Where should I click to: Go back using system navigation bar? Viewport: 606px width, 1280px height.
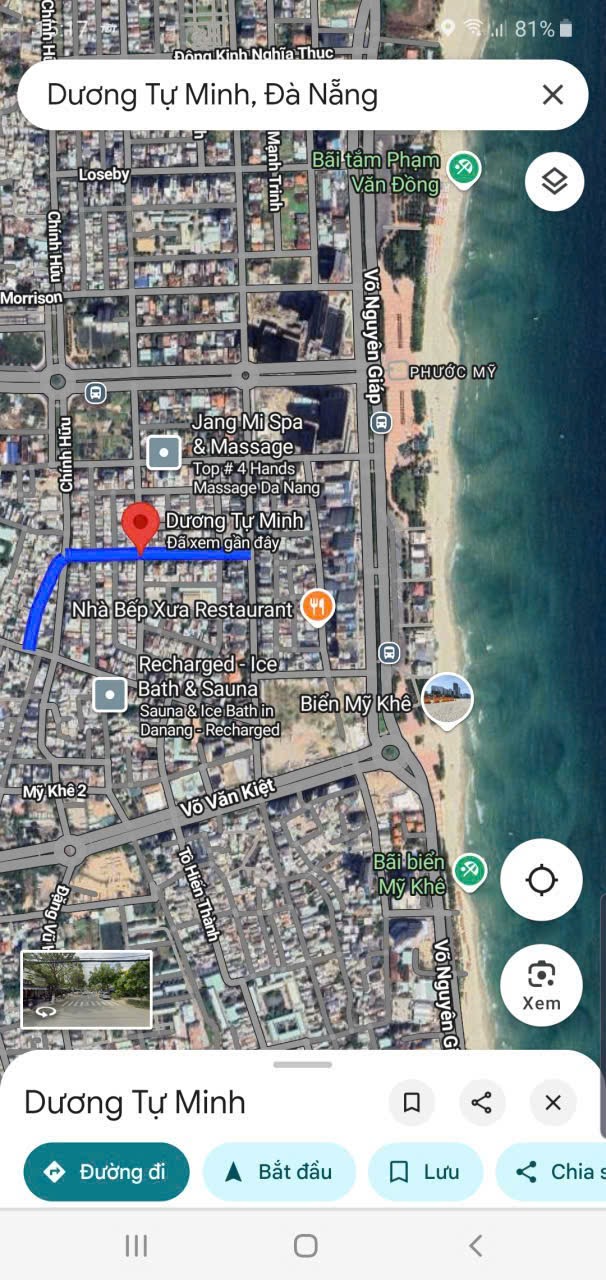pyautogui.click(x=475, y=1245)
